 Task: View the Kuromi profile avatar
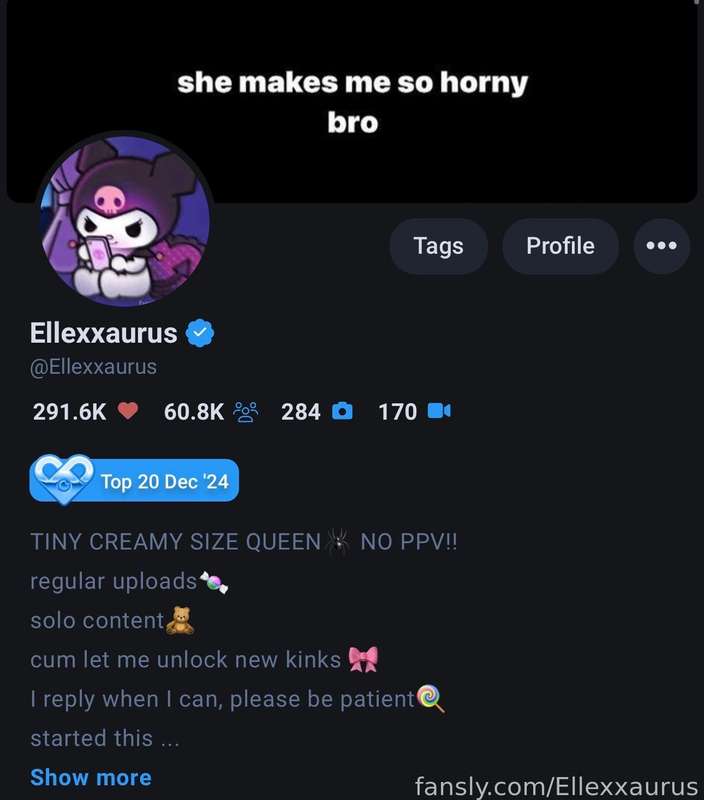coord(125,221)
